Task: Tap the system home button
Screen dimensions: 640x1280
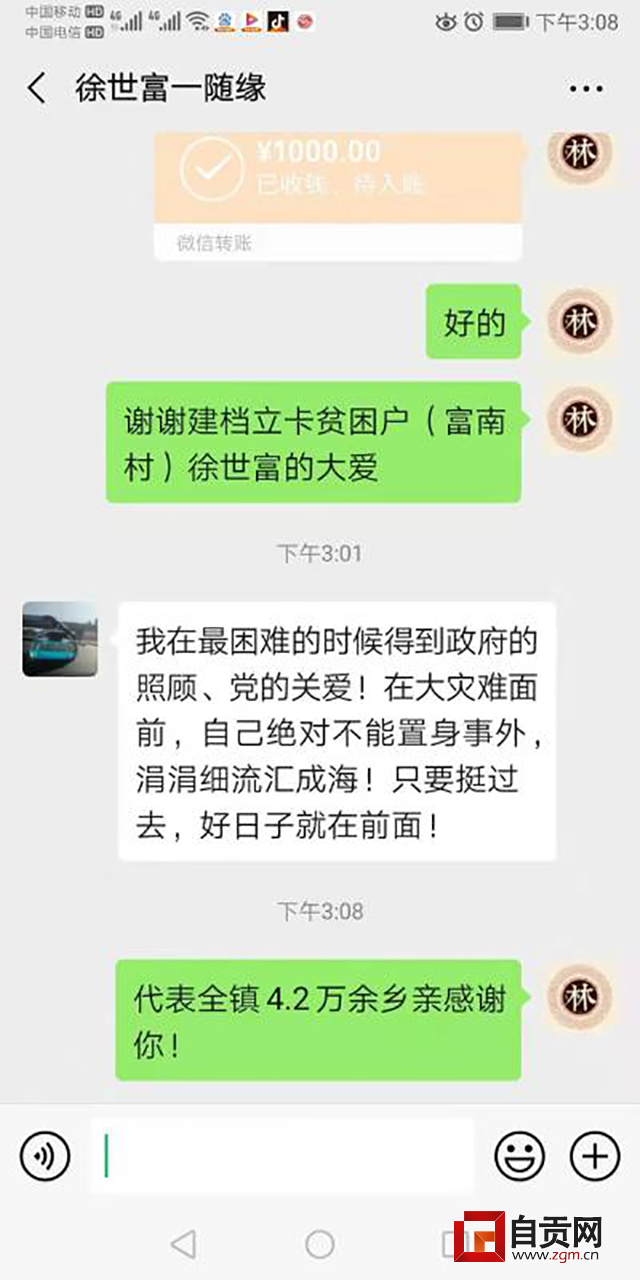Action: [x=319, y=1244]
